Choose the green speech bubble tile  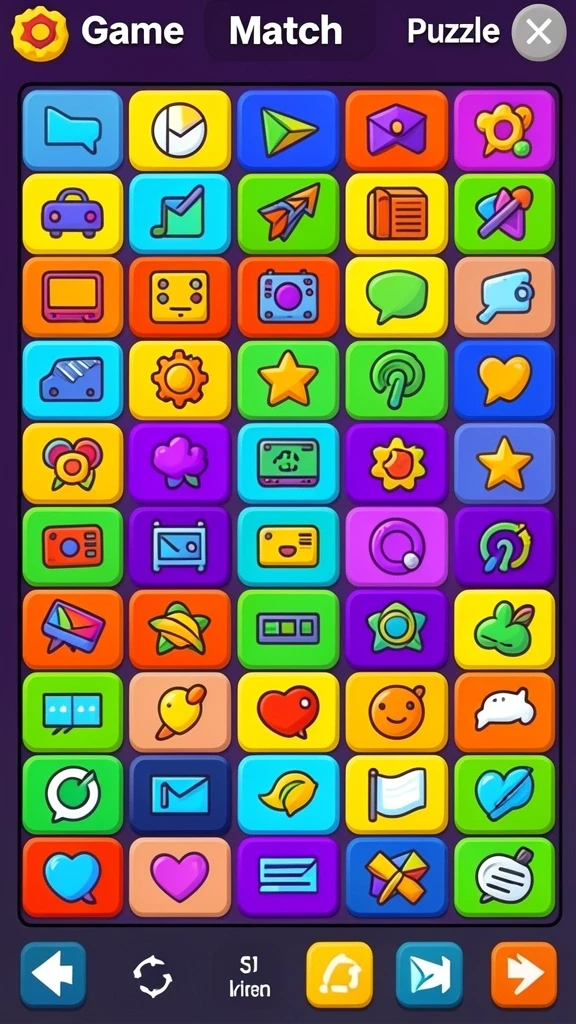tap(396, 297)
